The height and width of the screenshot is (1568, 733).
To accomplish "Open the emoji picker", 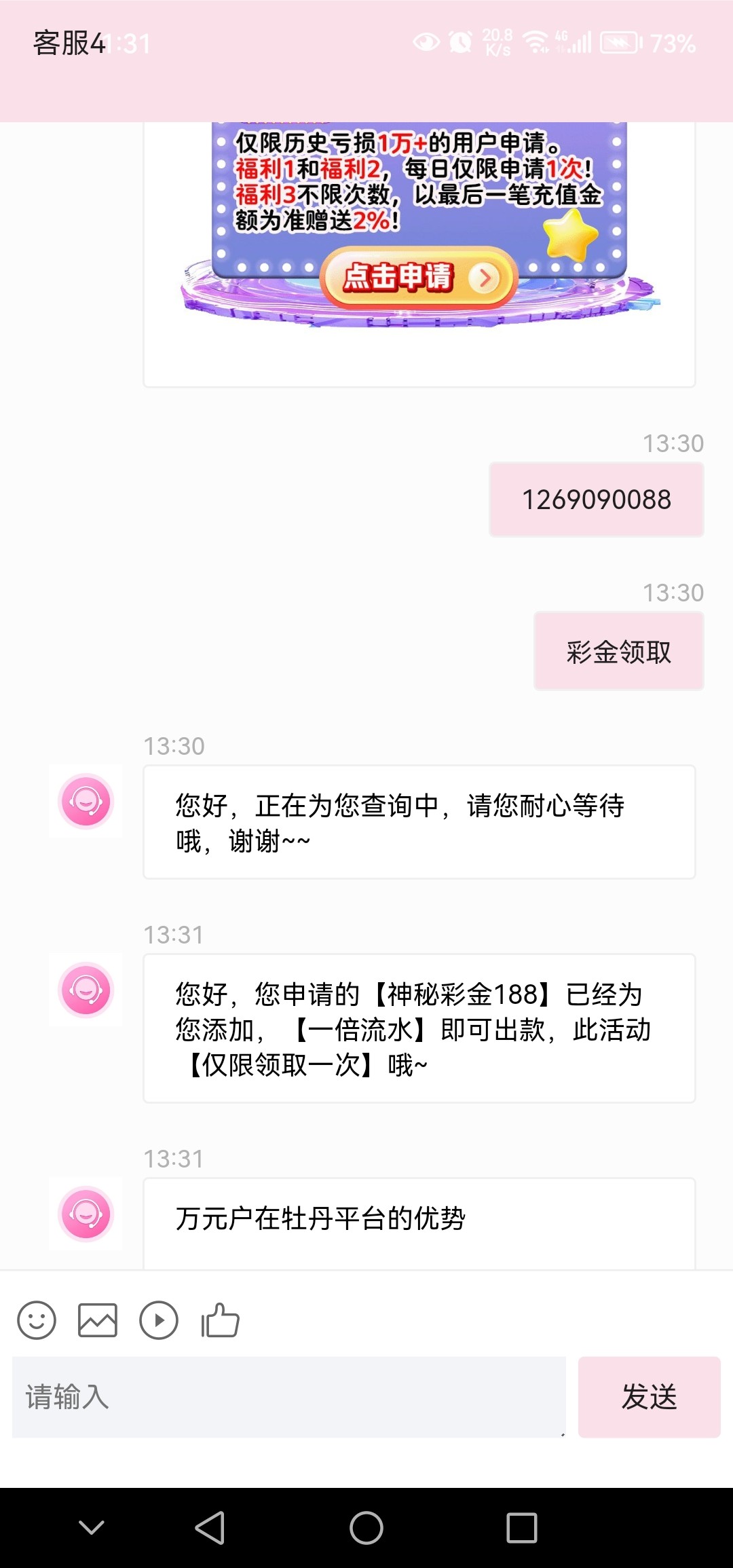I will point(37,1320).
